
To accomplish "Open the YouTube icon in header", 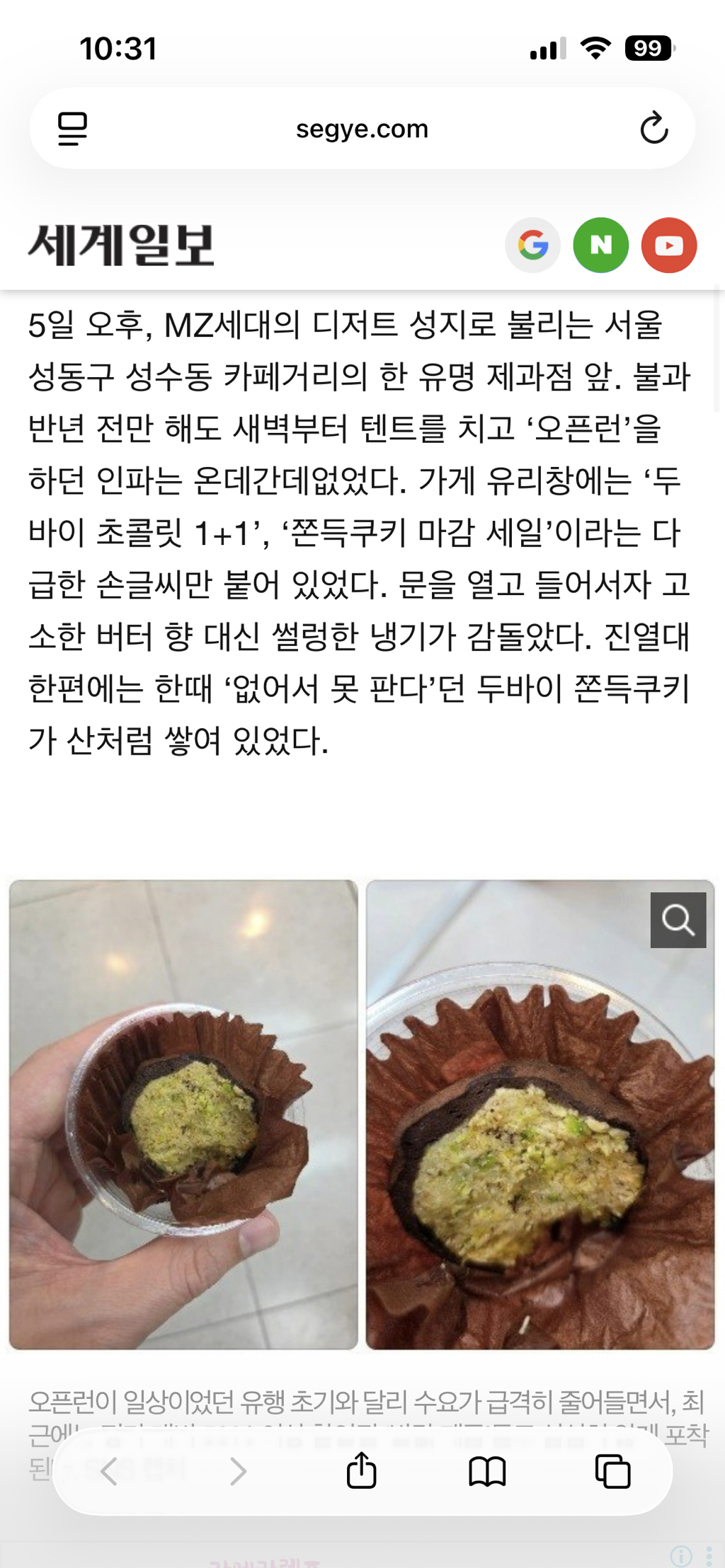I will coord(669,246).
